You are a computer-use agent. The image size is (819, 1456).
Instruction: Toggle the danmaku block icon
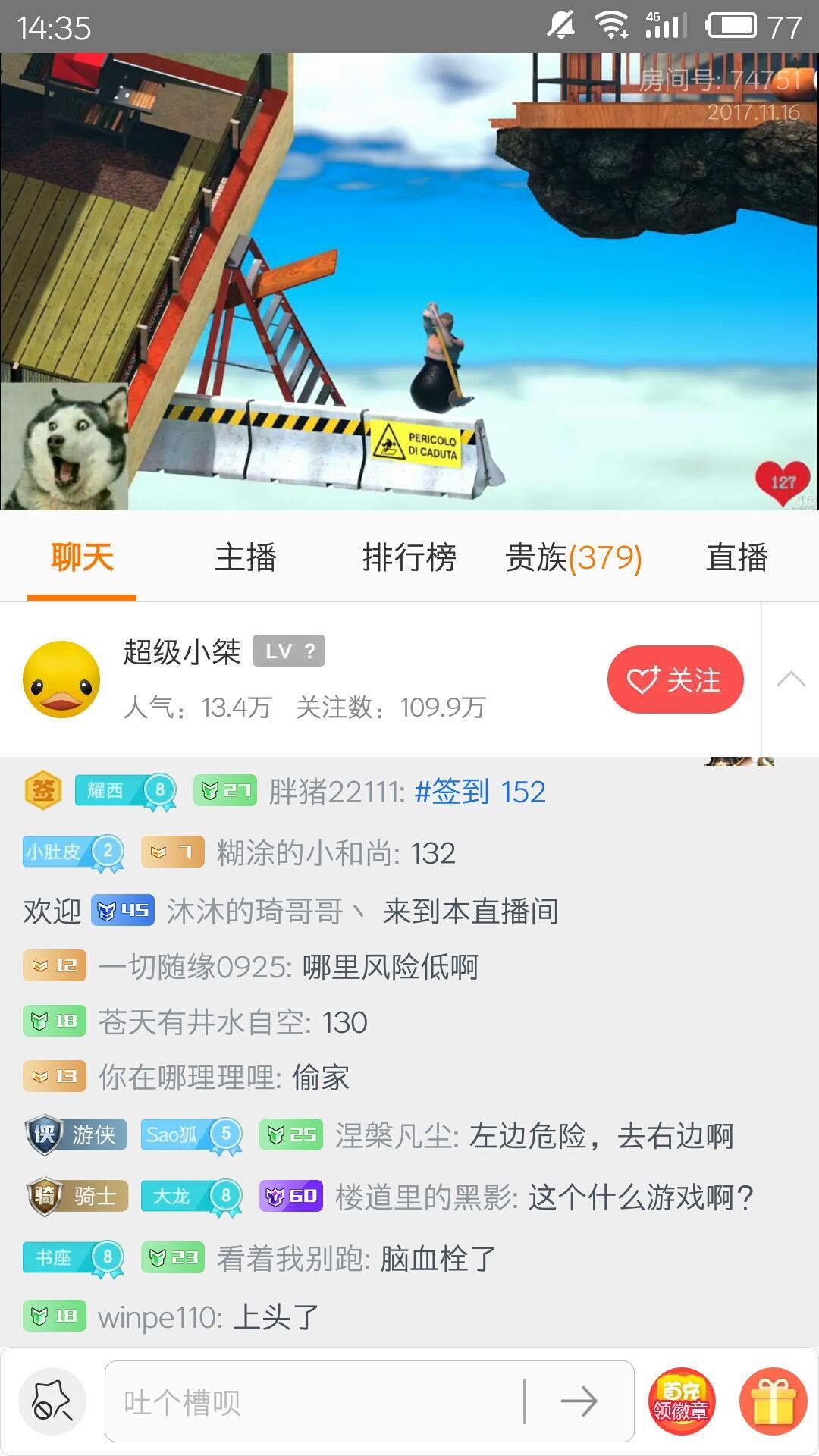point(52,1402)
